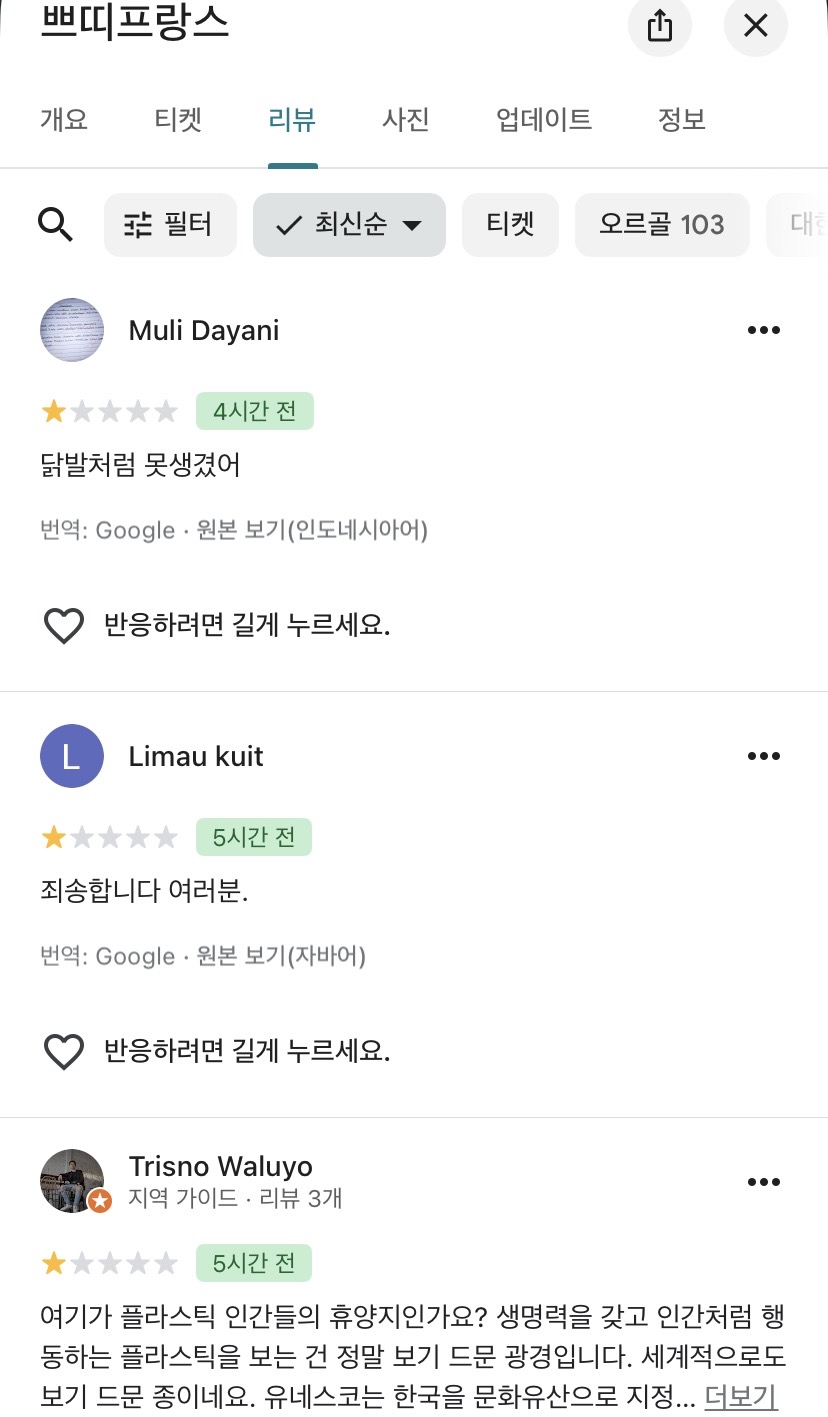
Task: Open the 필터 review filter
Action: 170,224
